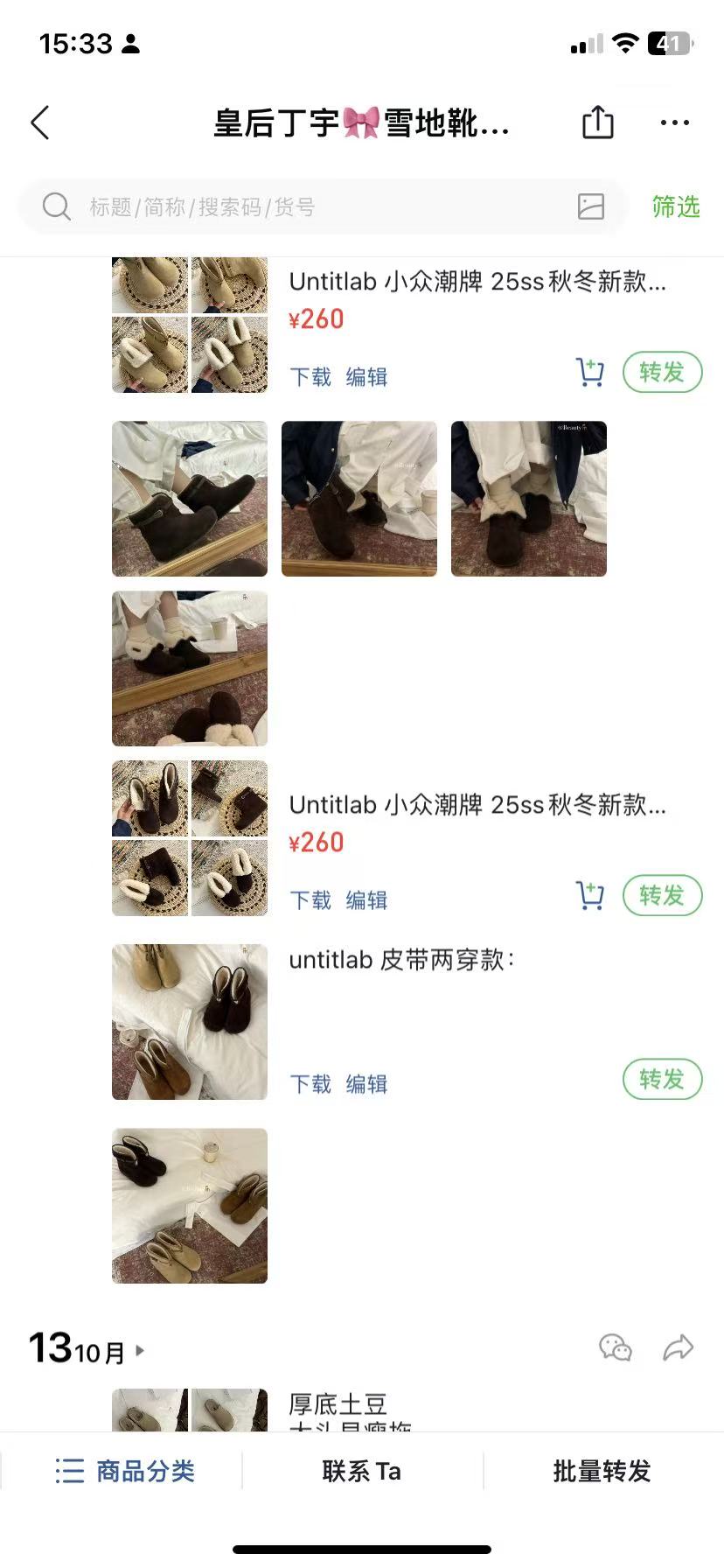The height and width of the screenshot is (1568, 724).
Task: Forward the October 13 posts with arrow icon
Action: click(x=678, y=1347)
